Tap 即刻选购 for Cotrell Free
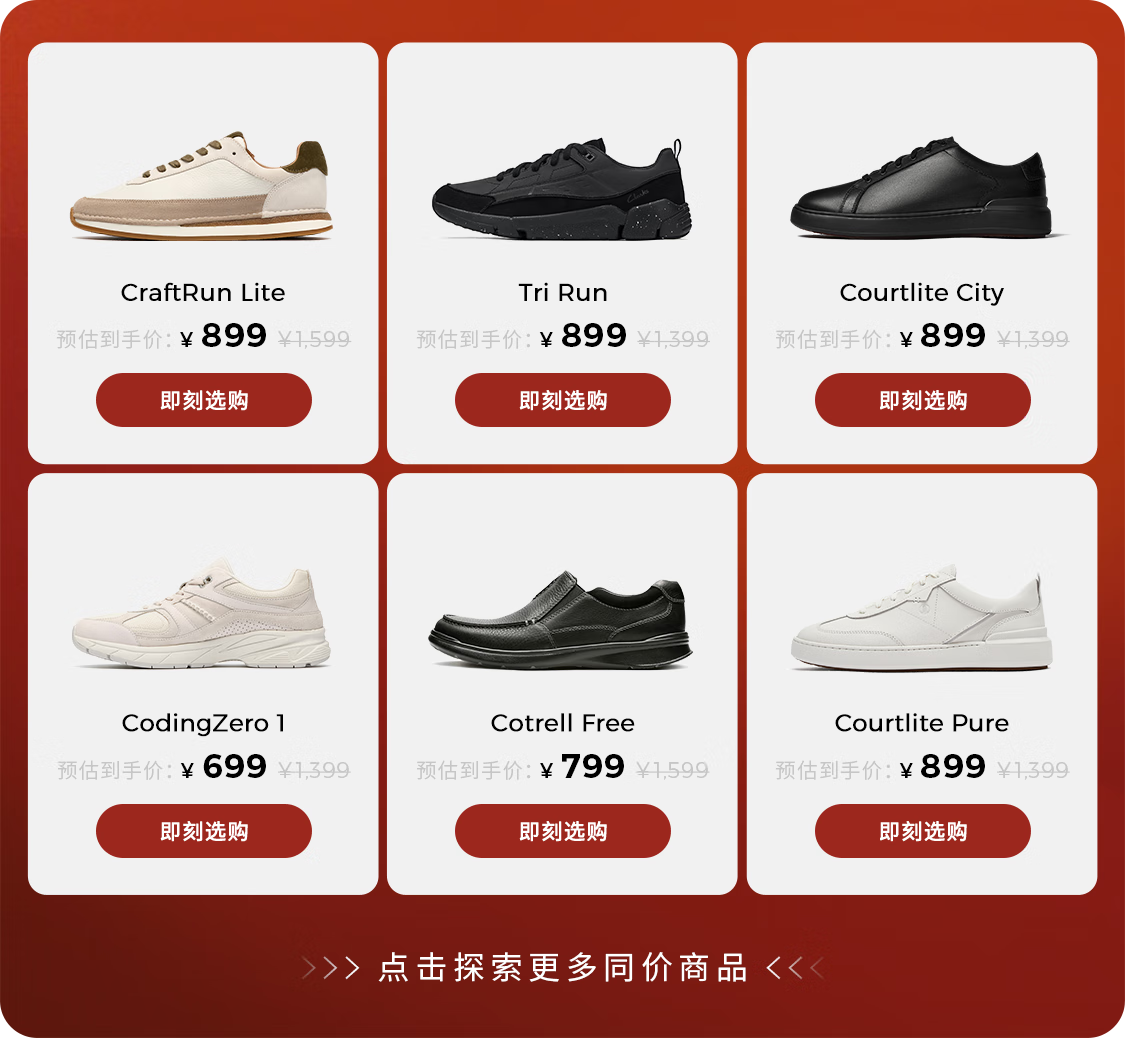The image size is (1125, 1038). click(562, 831)
